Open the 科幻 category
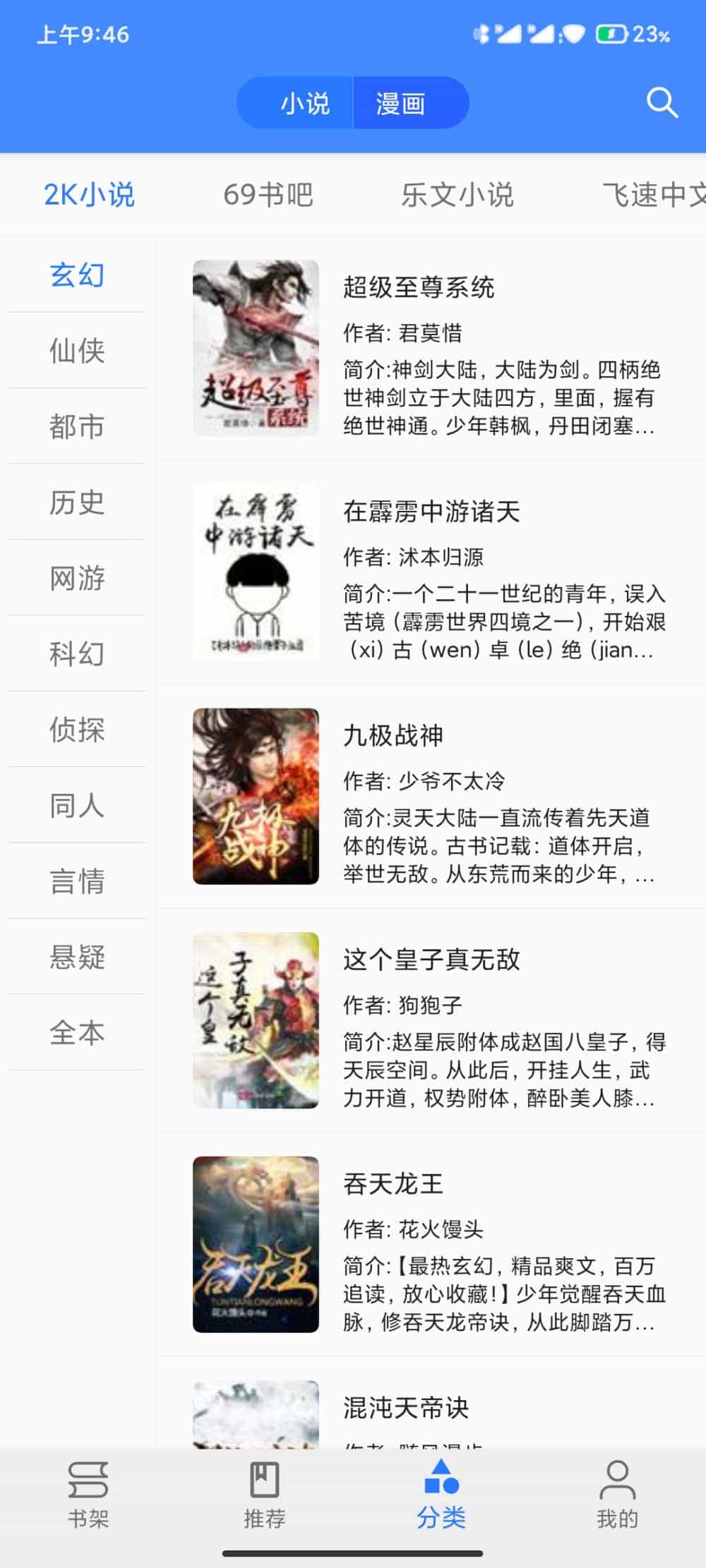Viewport: 706px width, 1568px height. click(x=77, y=653)
